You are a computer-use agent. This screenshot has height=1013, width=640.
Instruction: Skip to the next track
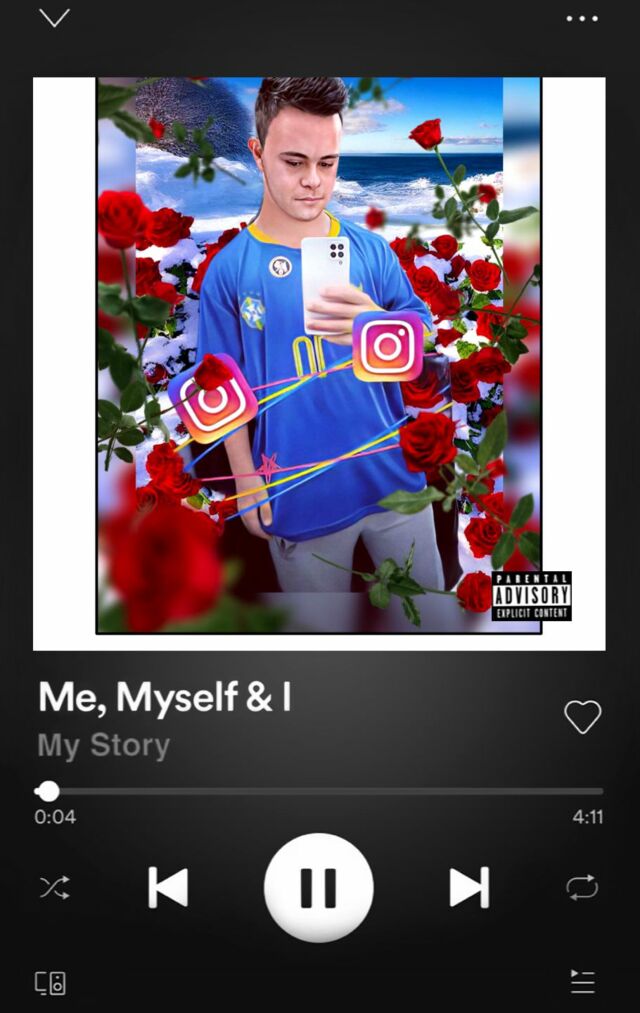coord(469,887)
